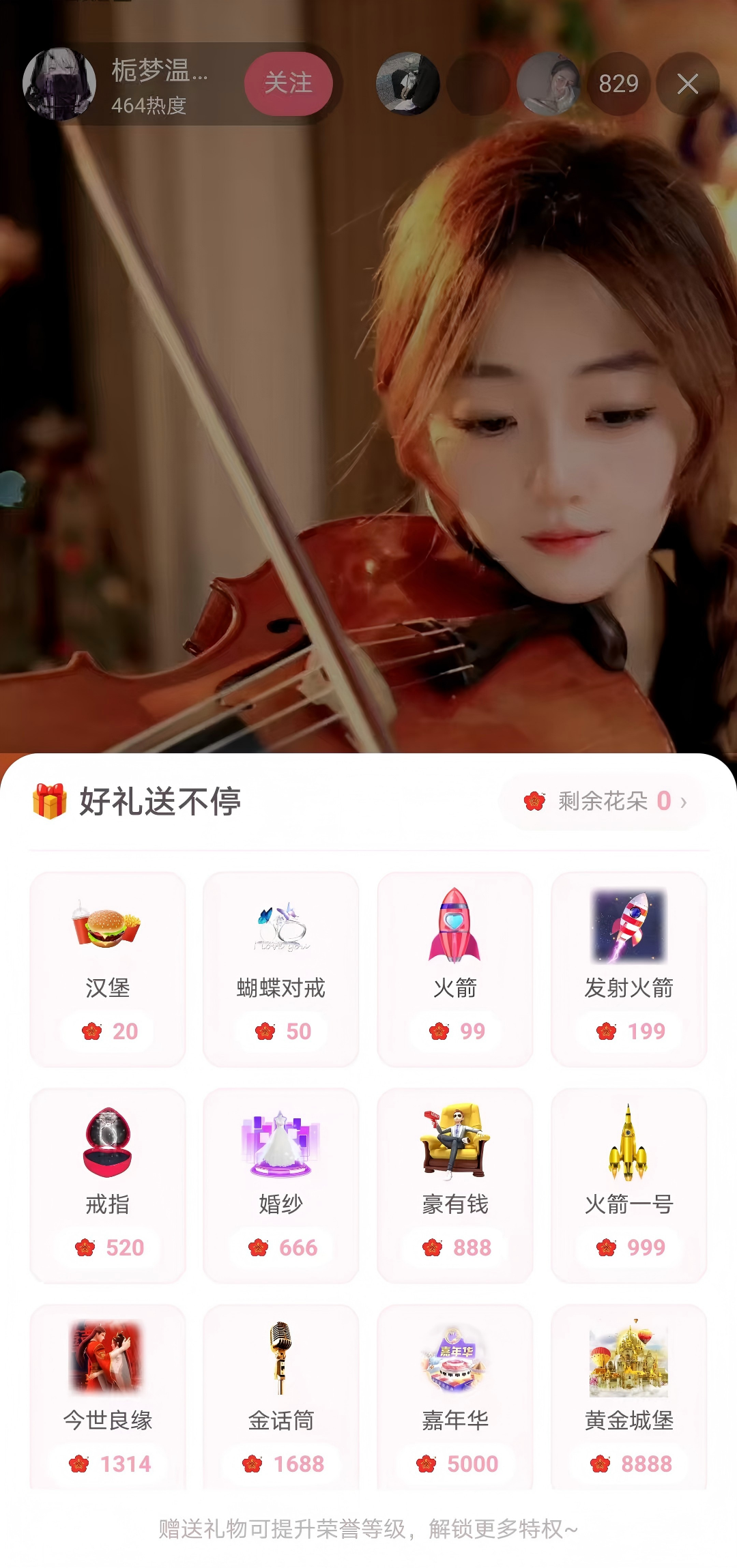Image resolution: width=737 pixels, height=1568 pixels.
Task: Choose the 火箭一号 gift for 999
Action: [x=628, y=1185]
